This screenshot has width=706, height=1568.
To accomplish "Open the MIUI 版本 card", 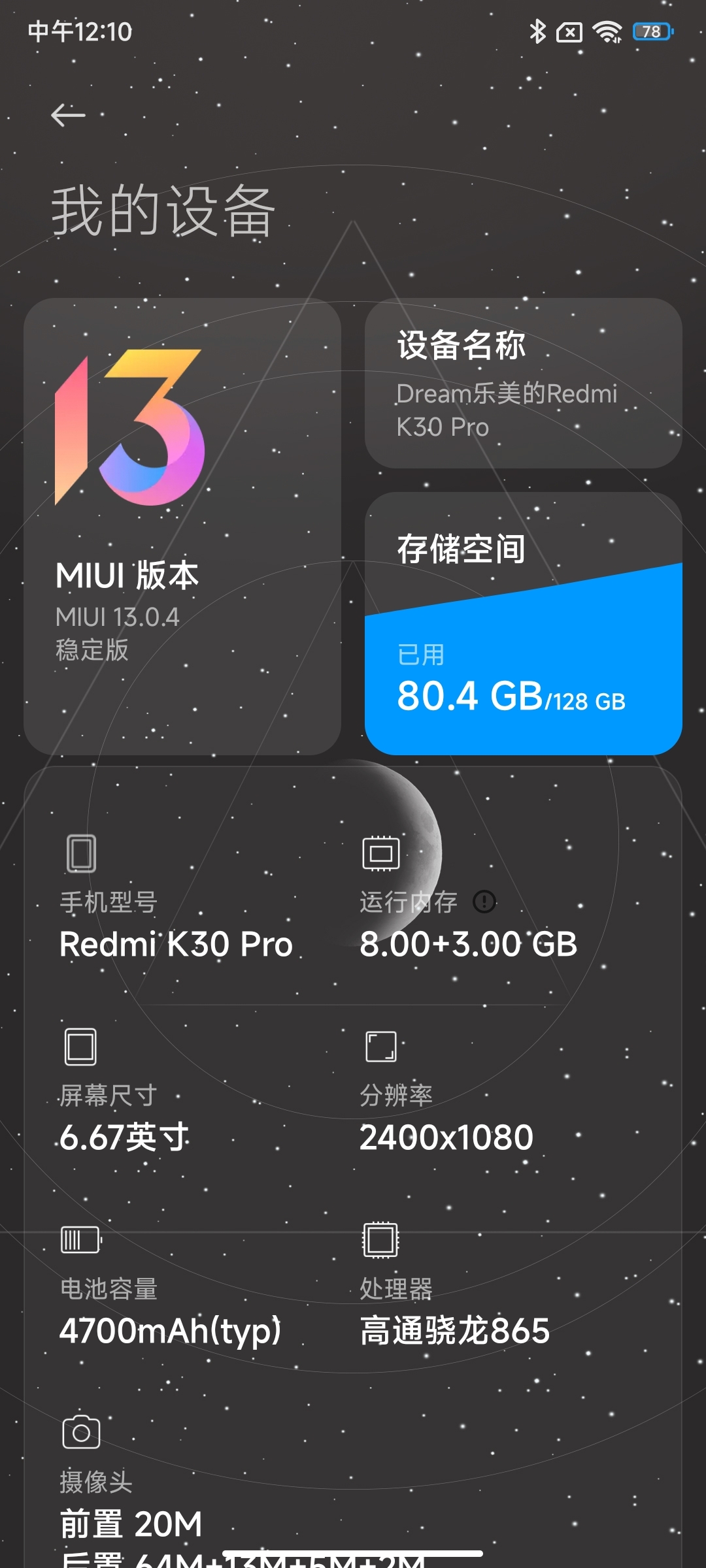I will click(x=182, y=526).
